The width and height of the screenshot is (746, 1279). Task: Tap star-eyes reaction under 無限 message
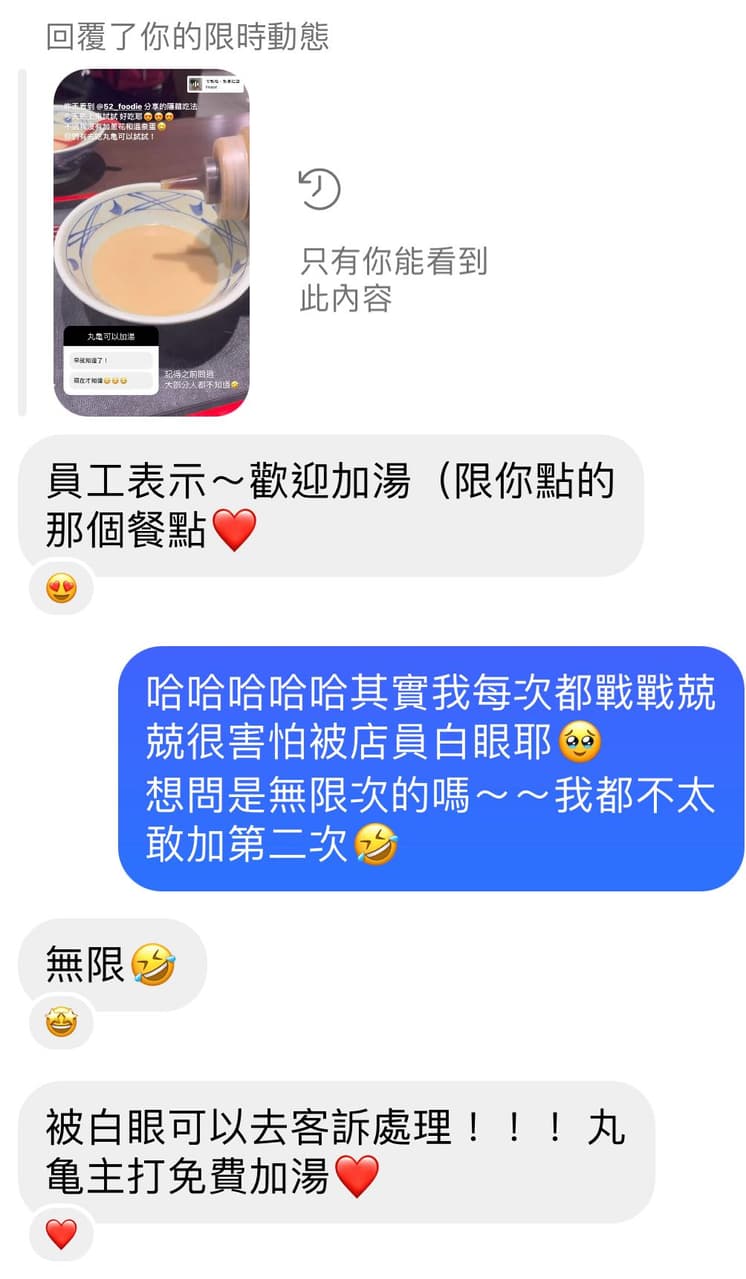click(x=62, y=1024)
